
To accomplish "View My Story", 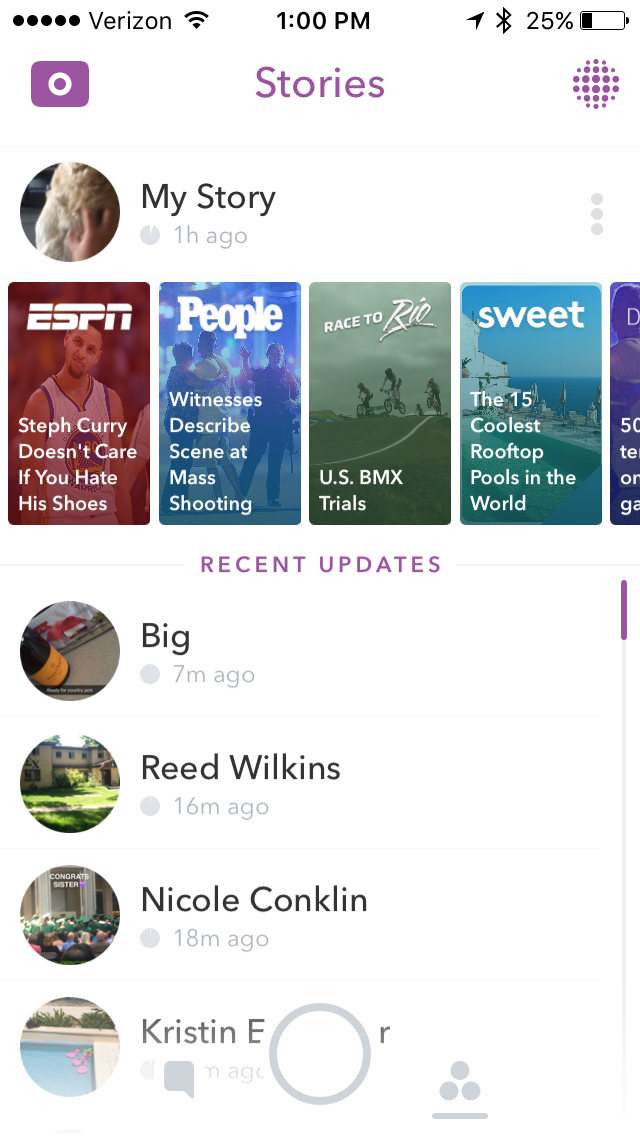I will 208,213.
